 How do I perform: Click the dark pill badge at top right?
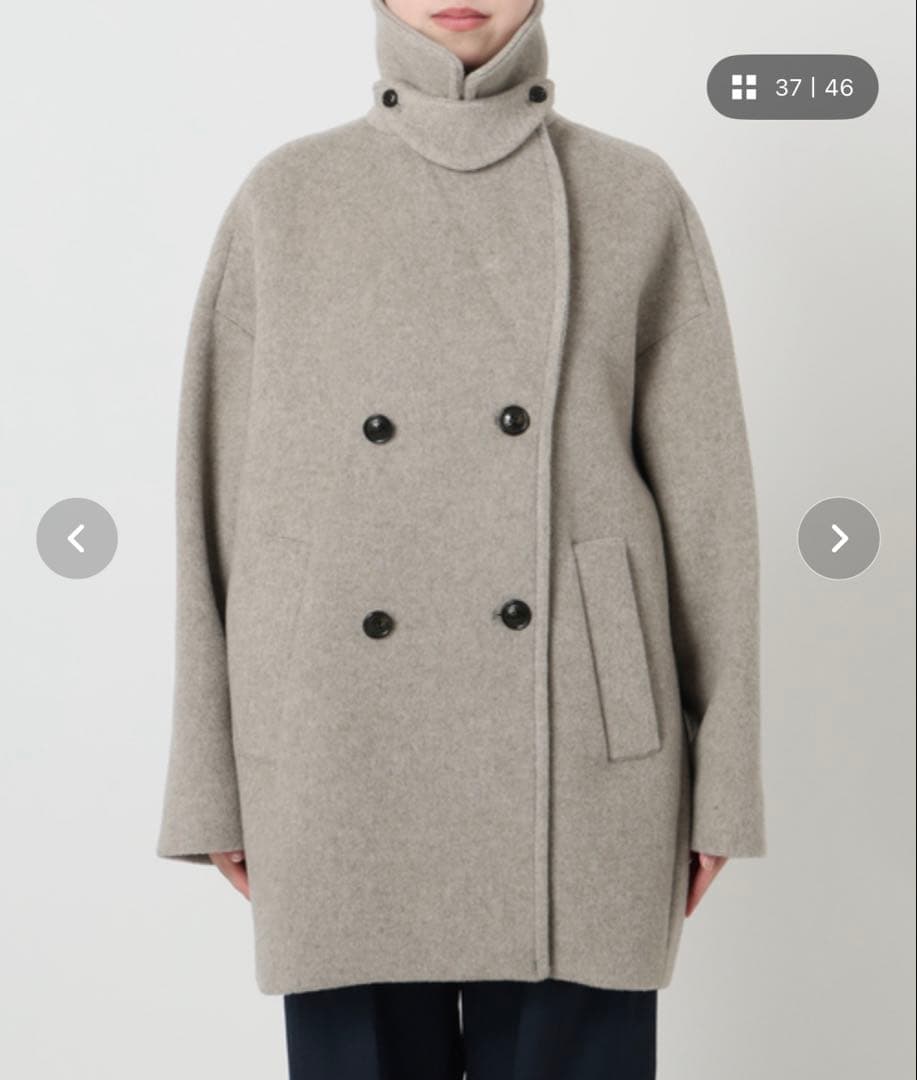[x=792, y=88]
